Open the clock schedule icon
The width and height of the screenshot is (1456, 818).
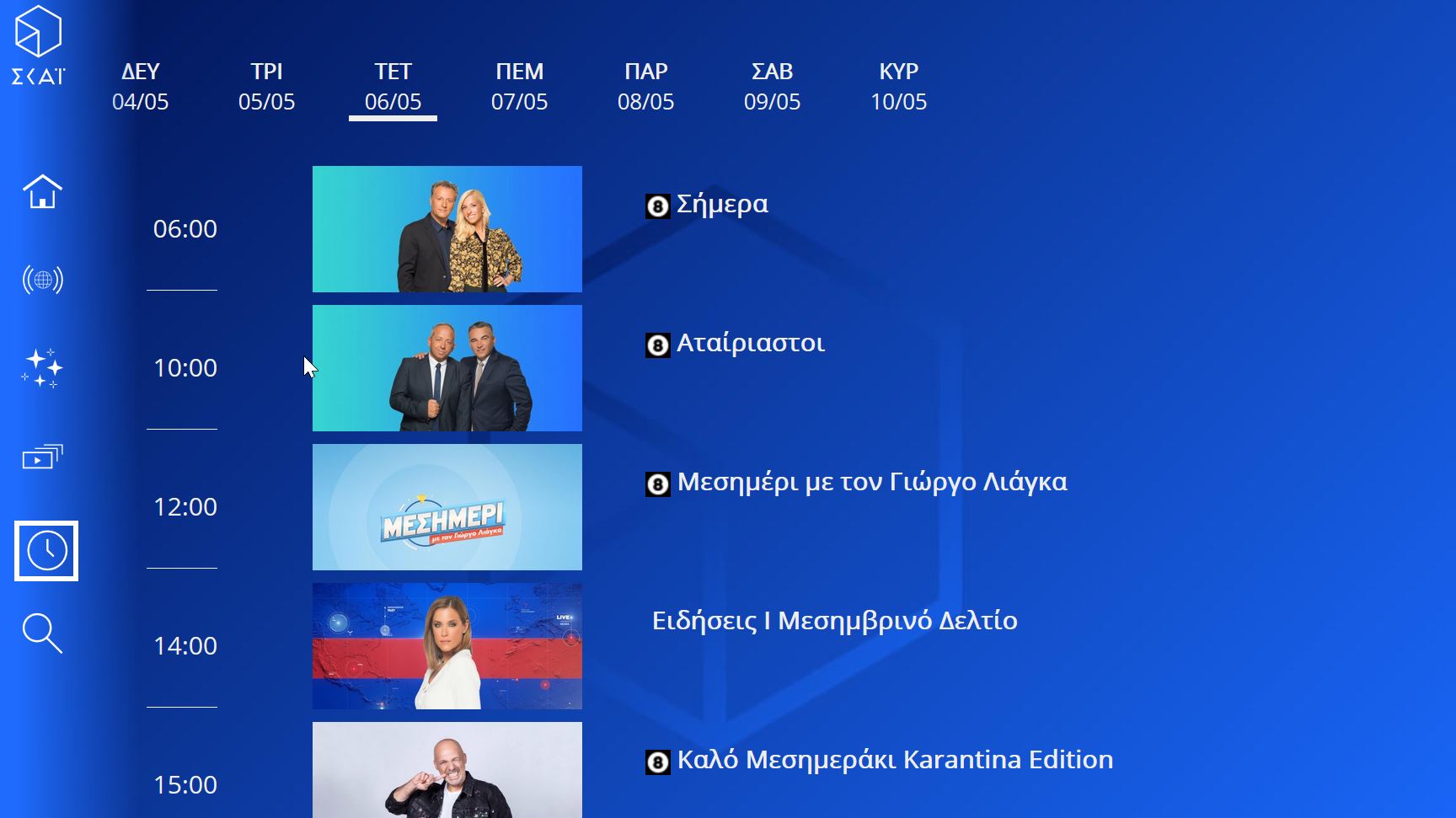click(x=46, y=551)
